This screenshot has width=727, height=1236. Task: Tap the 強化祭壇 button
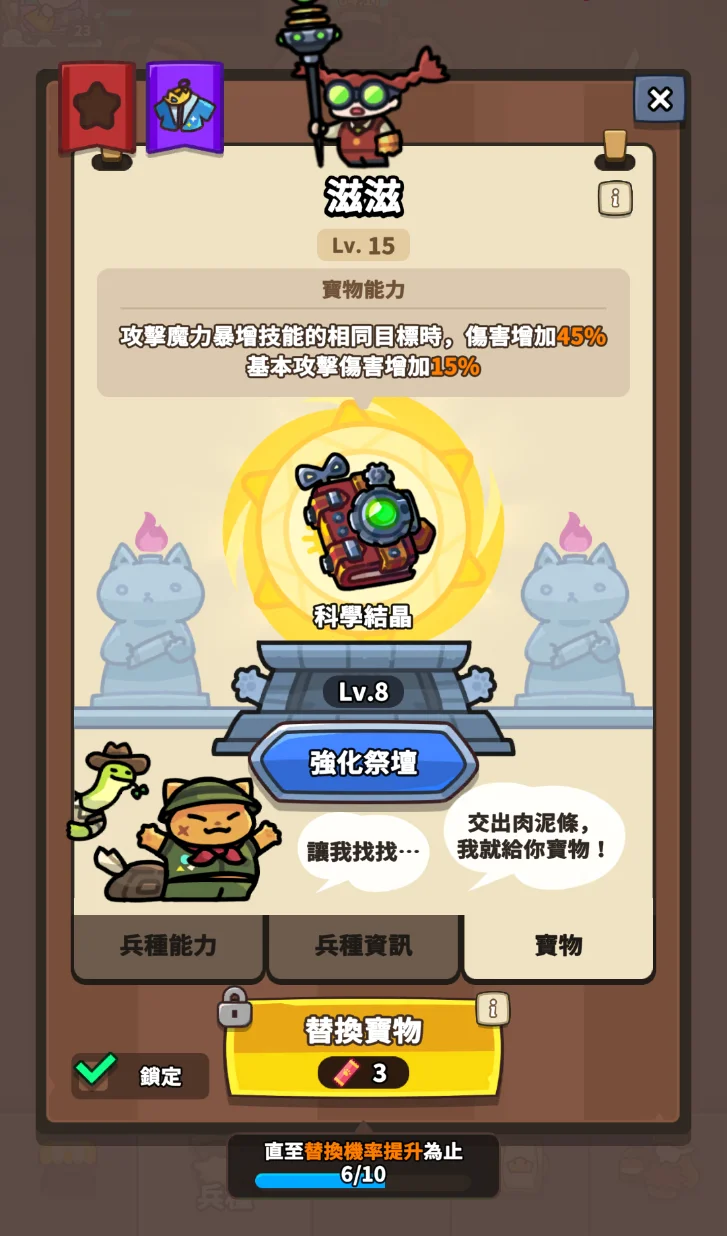(363, 763)
